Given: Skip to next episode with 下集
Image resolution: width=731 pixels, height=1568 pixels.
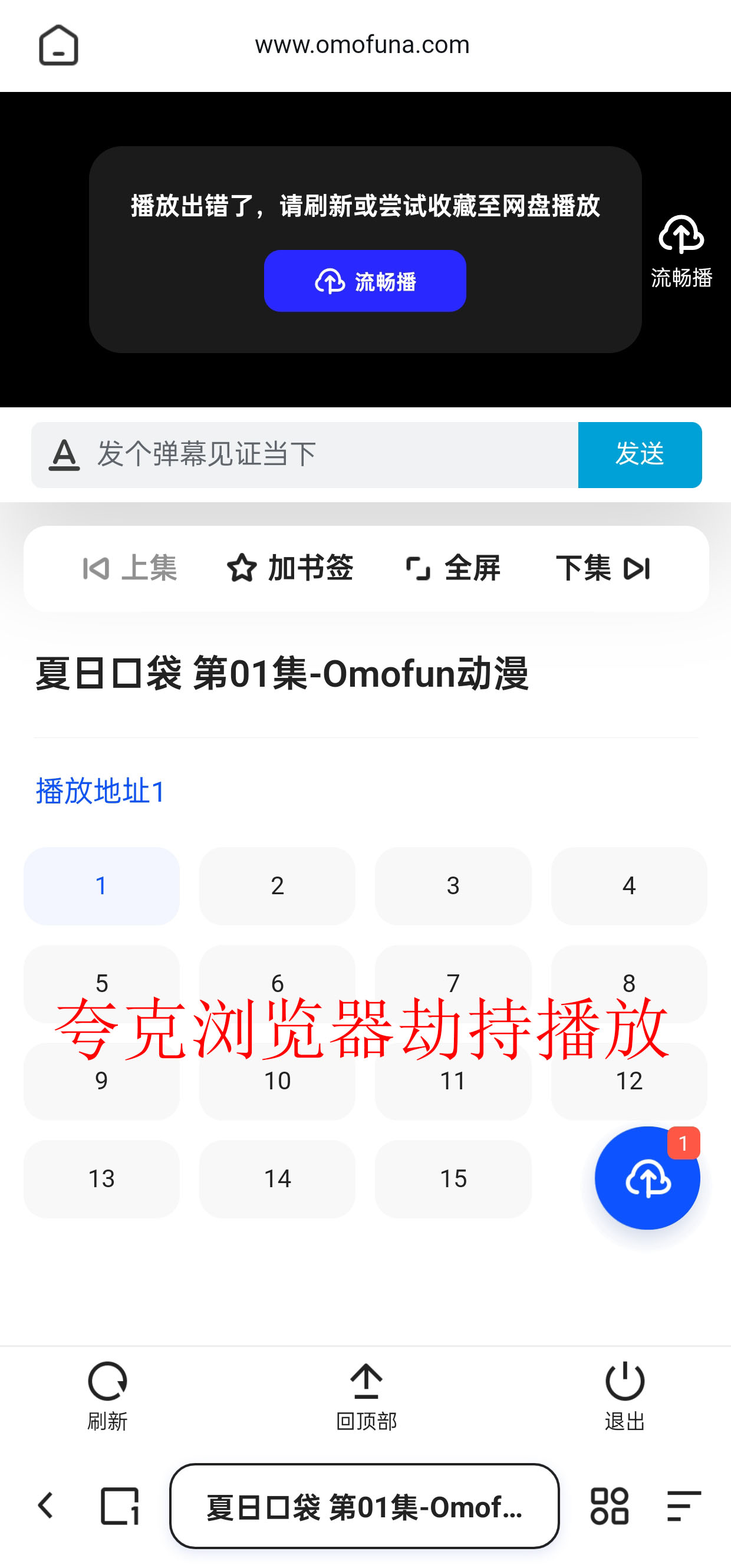Looking at the screenshot, I should [602, 568].
